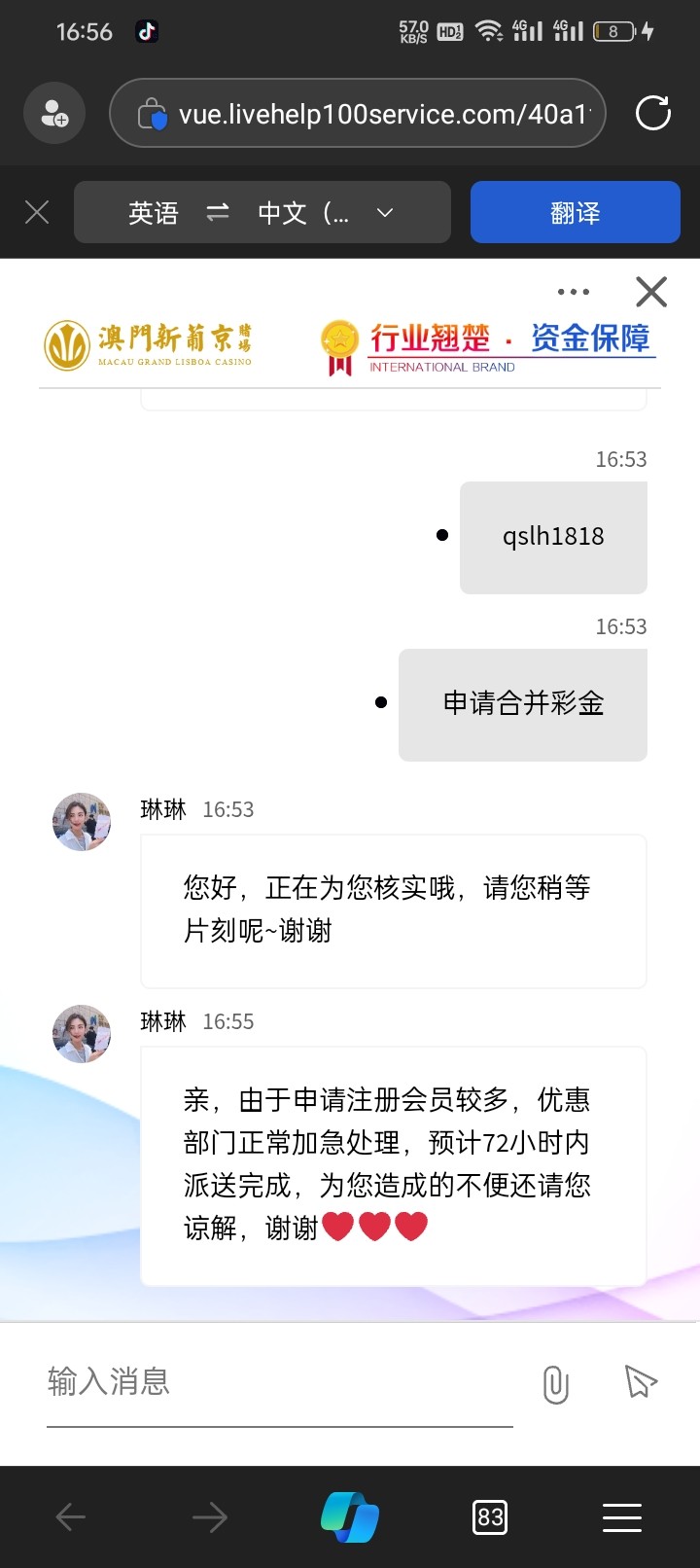This screenshot has height=1568, width=700.
Task: Reload the current page
Action: [x=652, y=113]
